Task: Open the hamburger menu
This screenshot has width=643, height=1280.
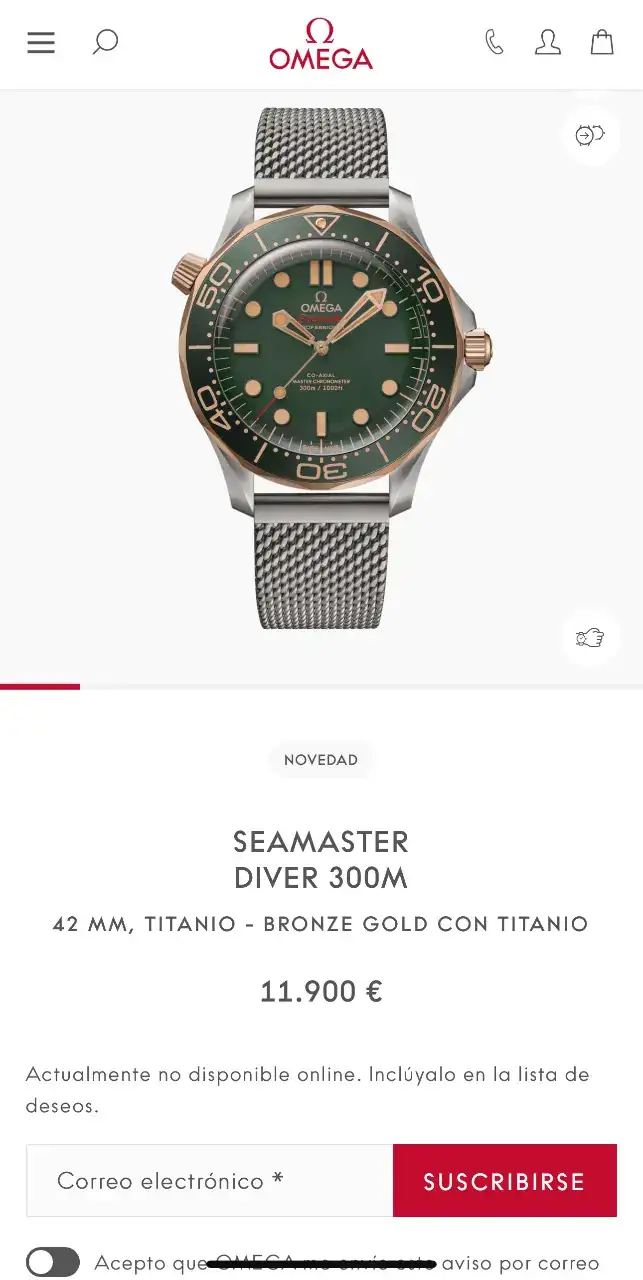Action: tap(41, 42)
